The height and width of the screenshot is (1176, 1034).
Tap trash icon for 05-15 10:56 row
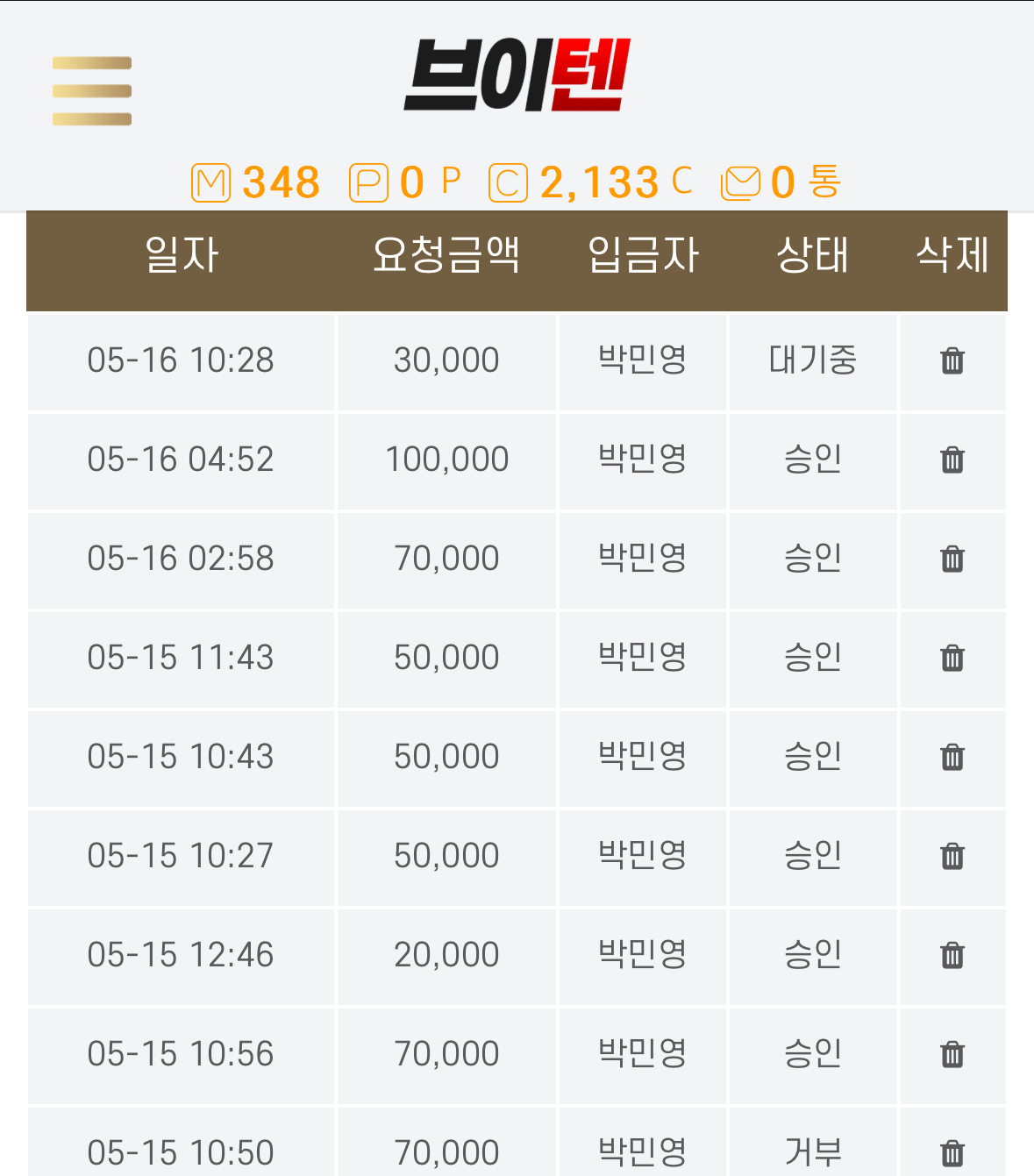[952, 1054]
